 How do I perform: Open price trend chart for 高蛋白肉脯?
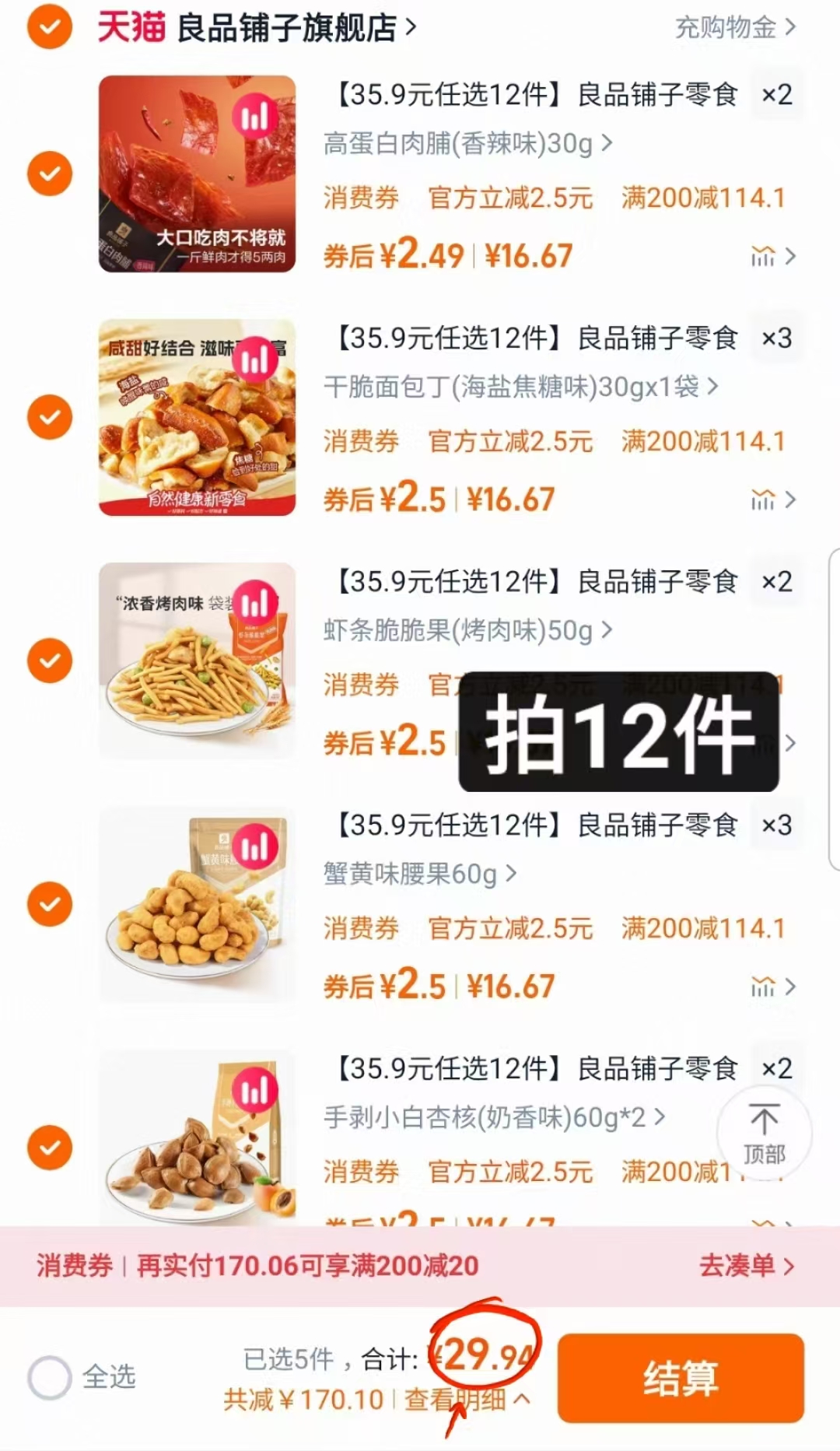click(765, 255)
